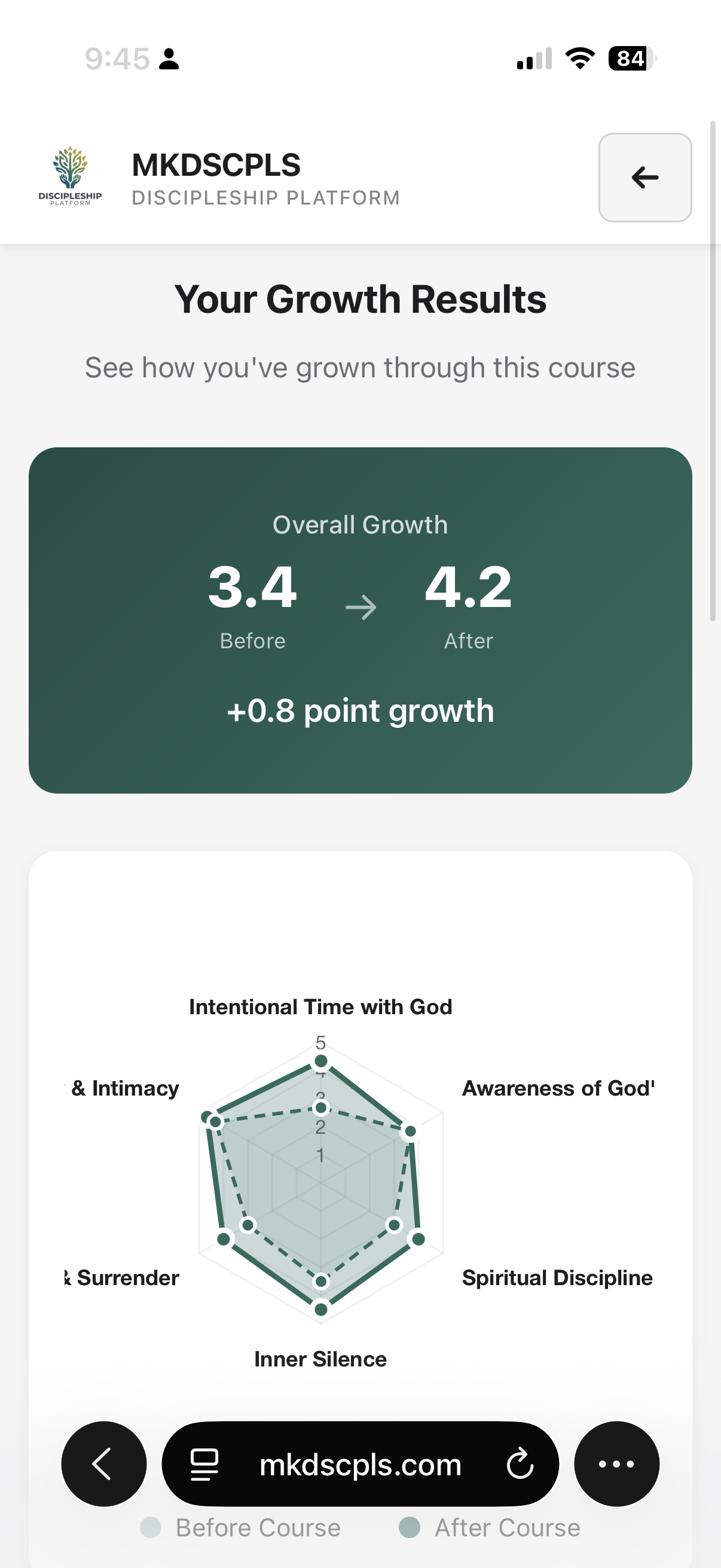
Task: Tap the back arrow button near MKDSCPLS header
Action: tap(644, 177)
